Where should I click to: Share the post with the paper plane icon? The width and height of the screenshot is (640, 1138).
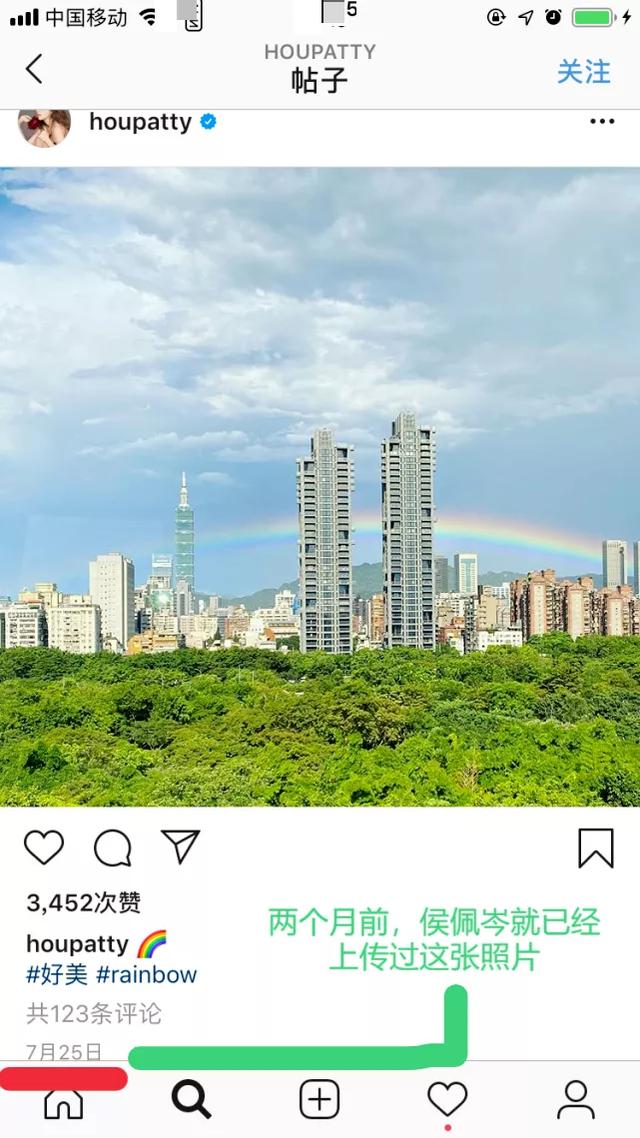coord(181,847)
